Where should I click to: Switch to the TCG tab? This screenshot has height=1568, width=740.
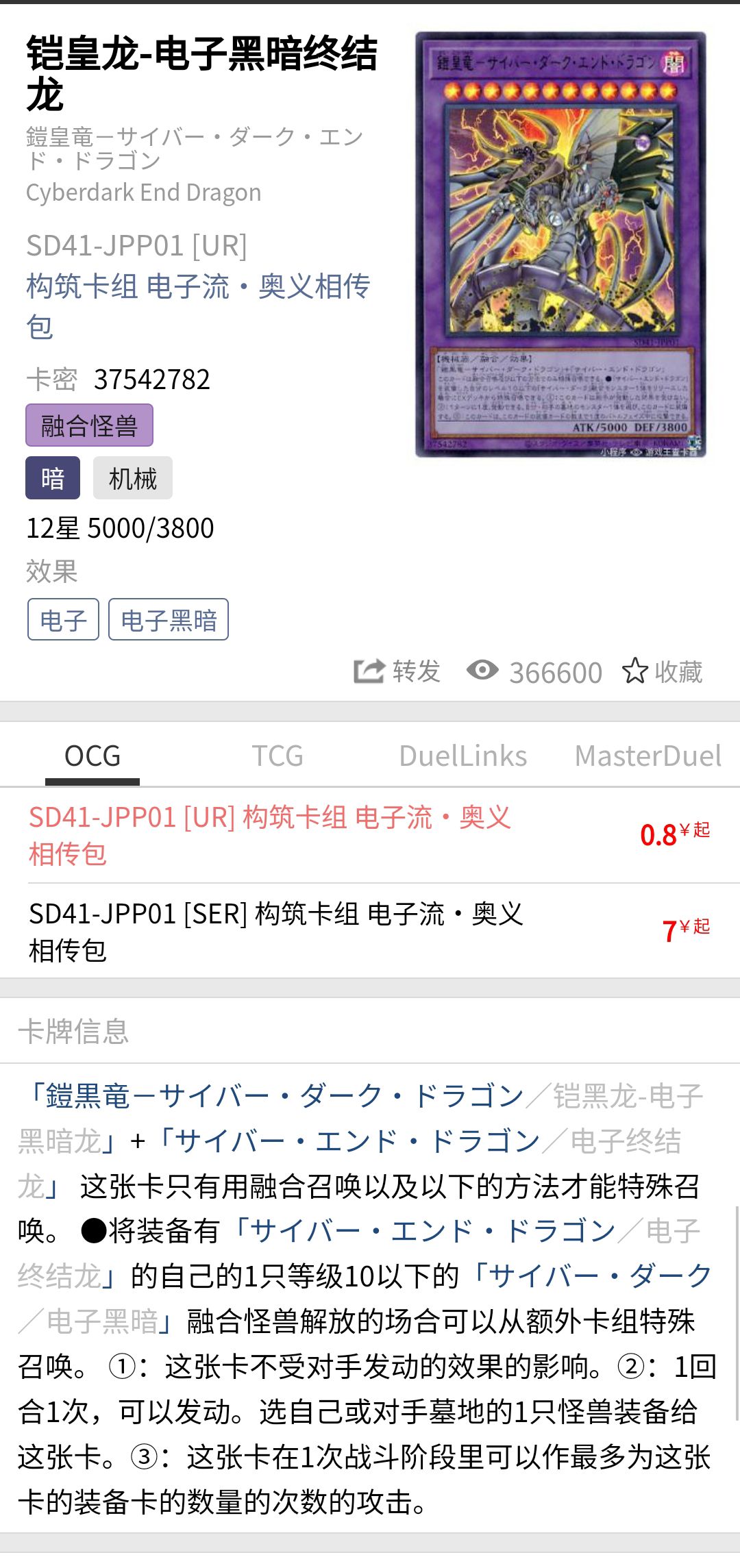point(277,756)
